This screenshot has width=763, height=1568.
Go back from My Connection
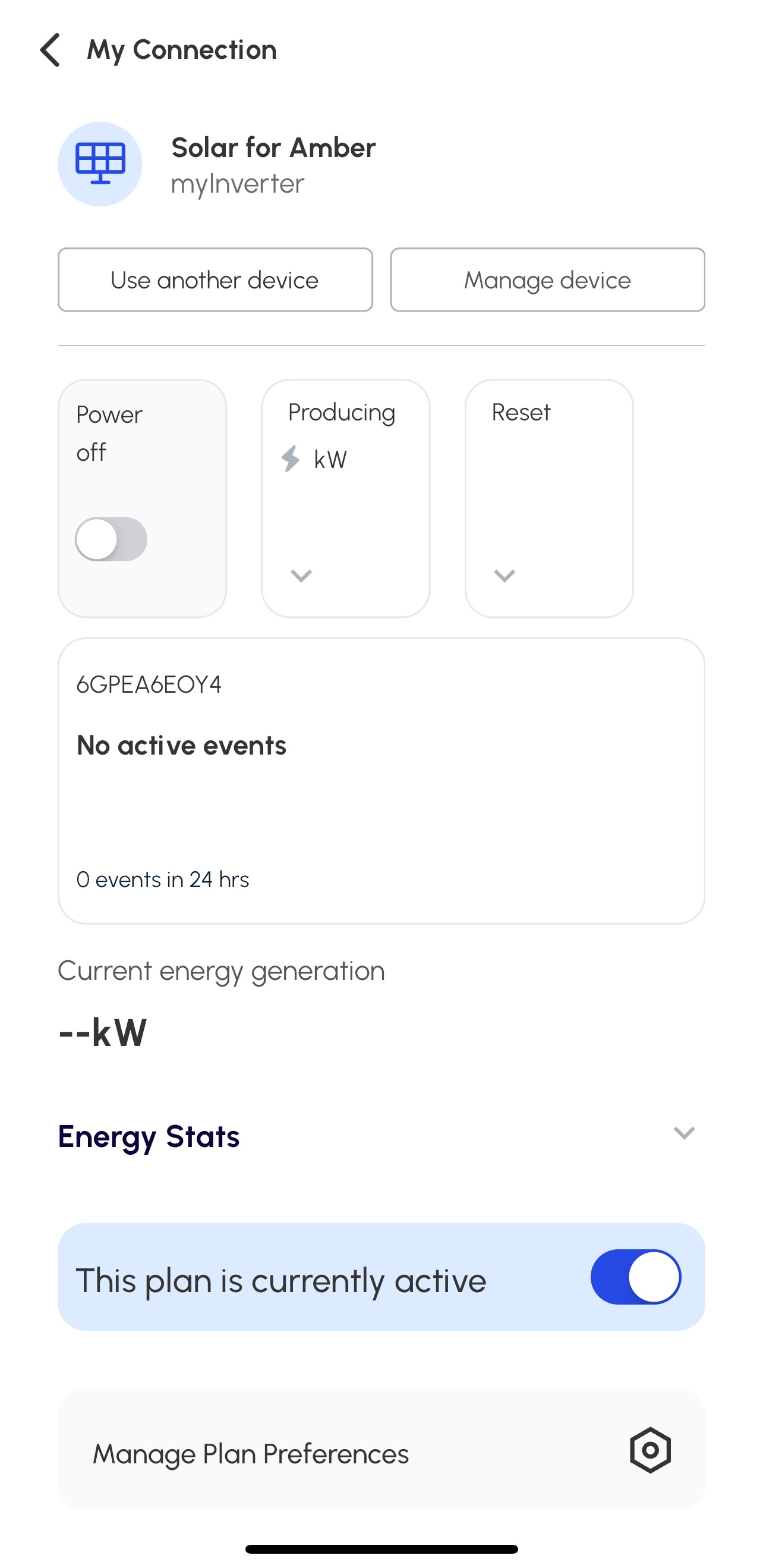51,50
